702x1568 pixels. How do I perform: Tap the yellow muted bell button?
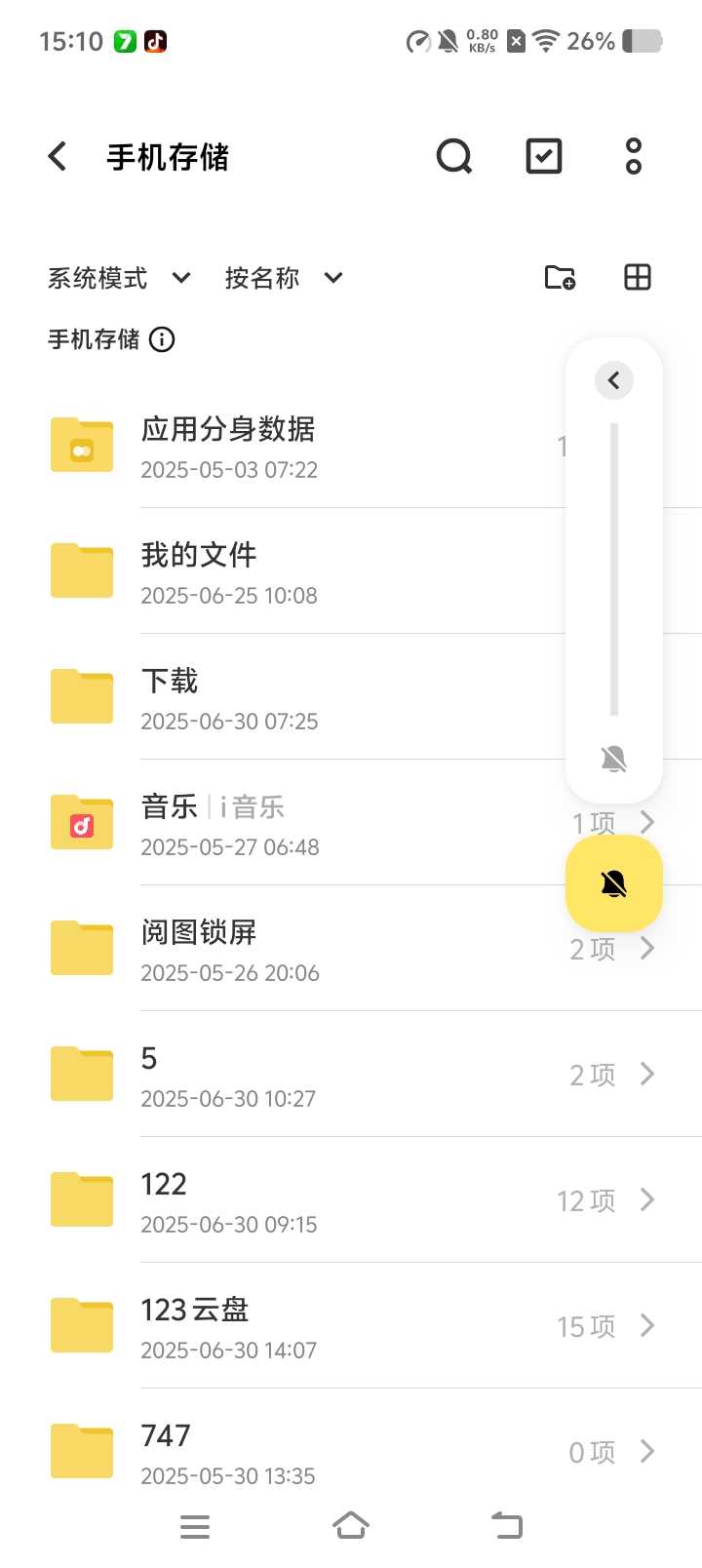614,883
